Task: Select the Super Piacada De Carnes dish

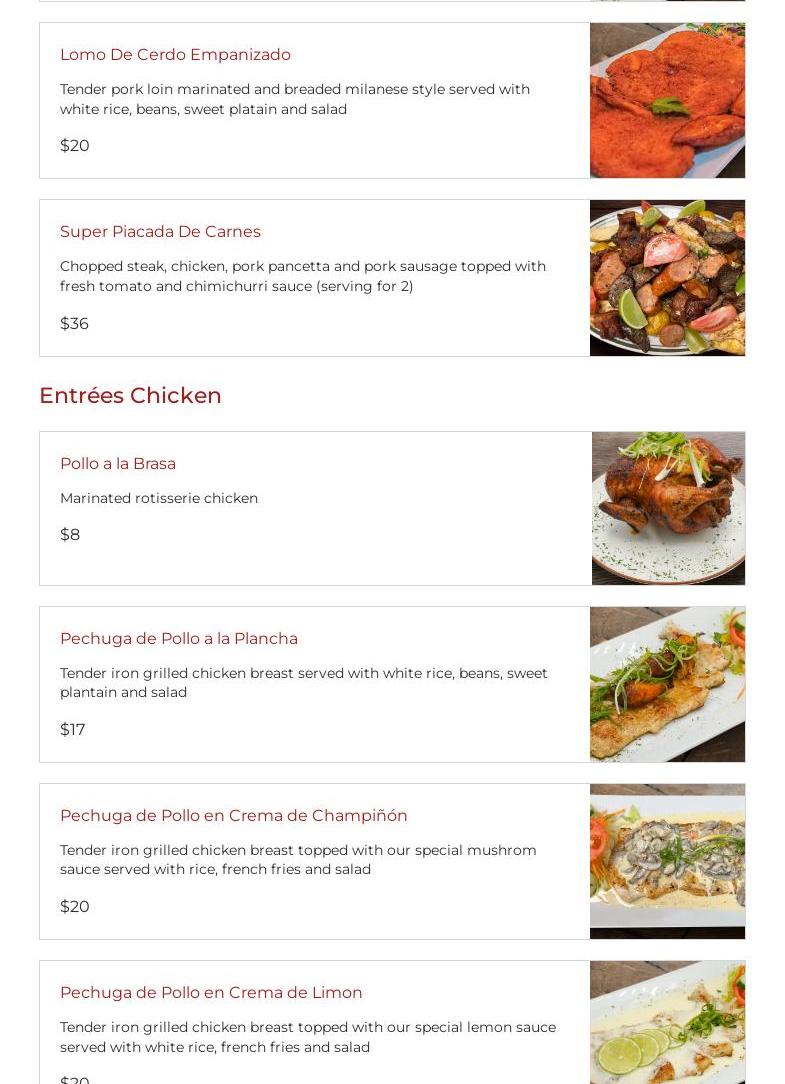Action: tap(160, 232)
